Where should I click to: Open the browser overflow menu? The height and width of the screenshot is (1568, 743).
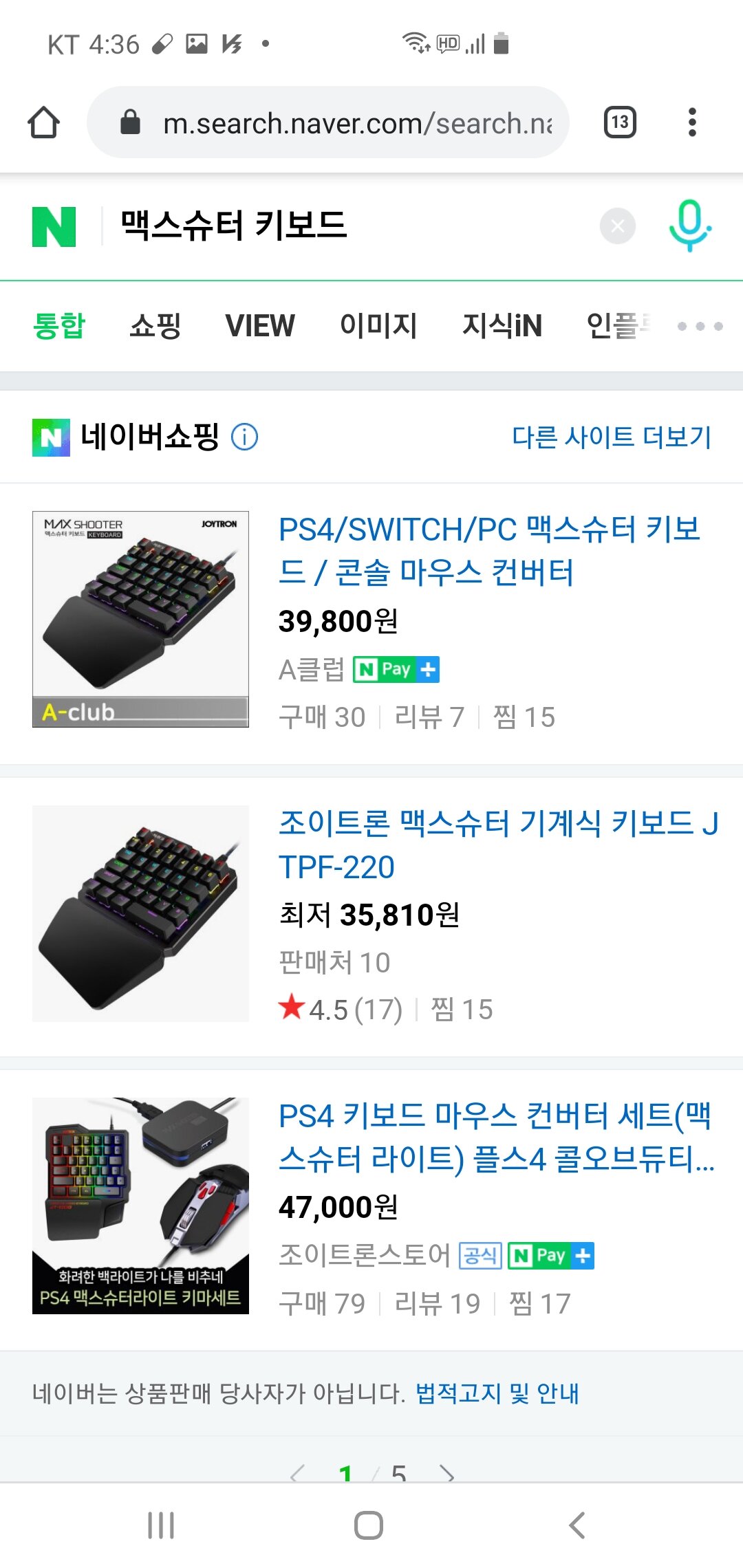tap(692, 122)
